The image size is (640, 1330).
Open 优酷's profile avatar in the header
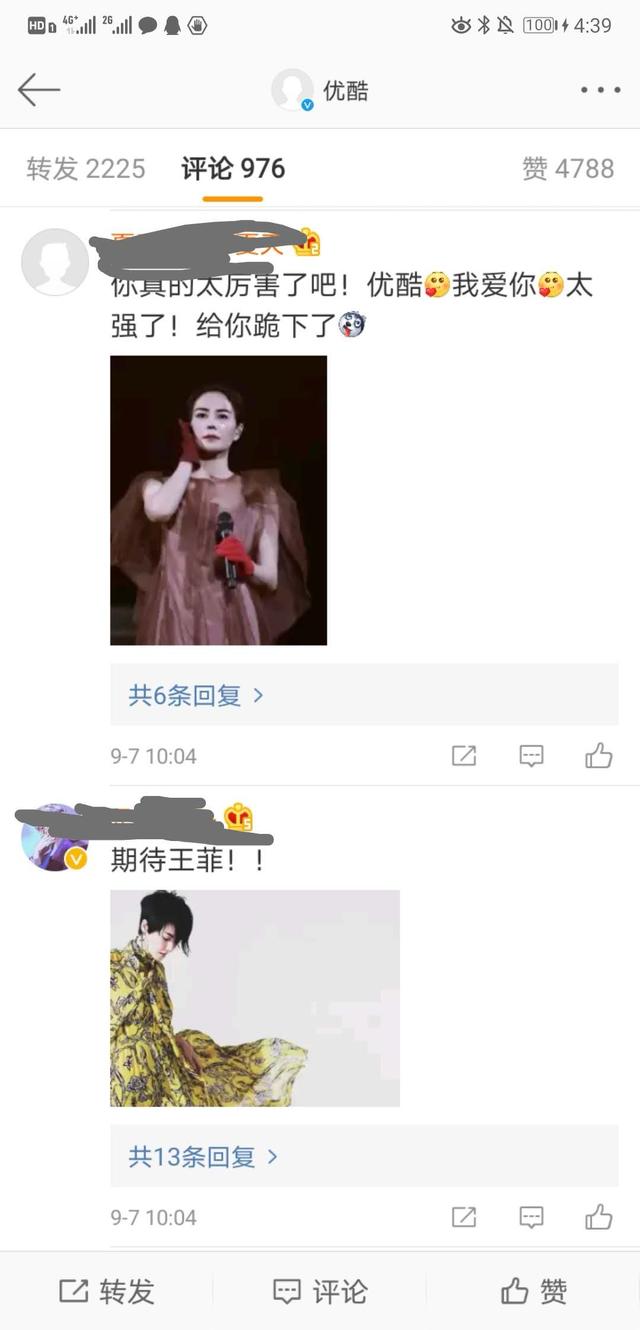[x=293, y=90]
